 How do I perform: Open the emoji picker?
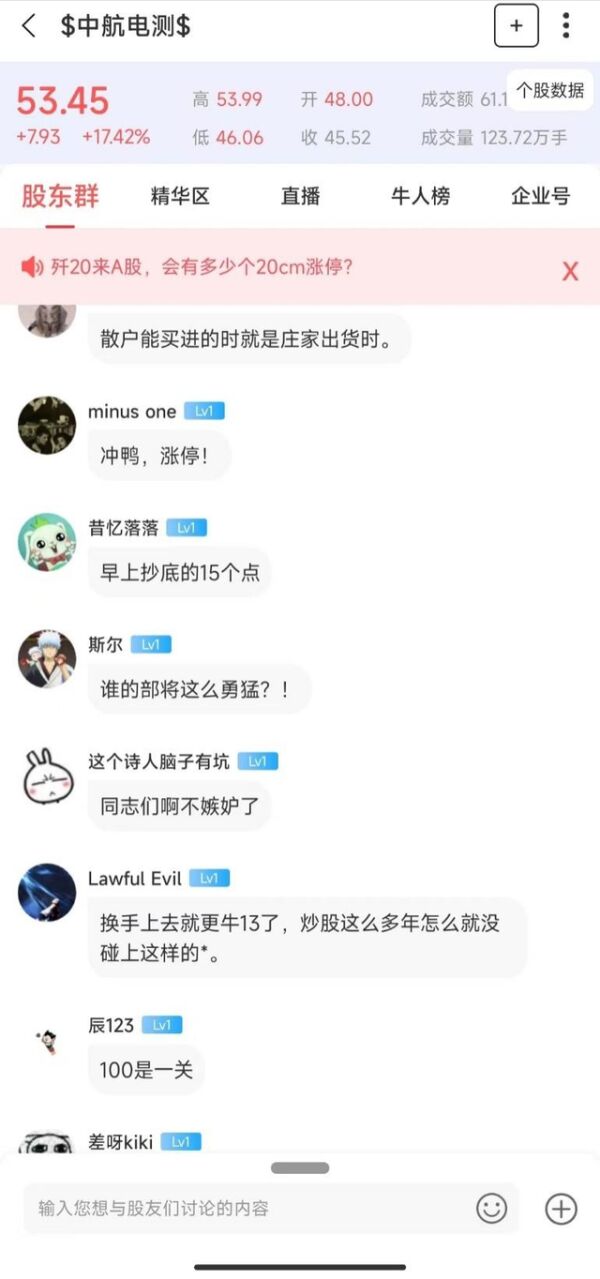coord(491,1208)
